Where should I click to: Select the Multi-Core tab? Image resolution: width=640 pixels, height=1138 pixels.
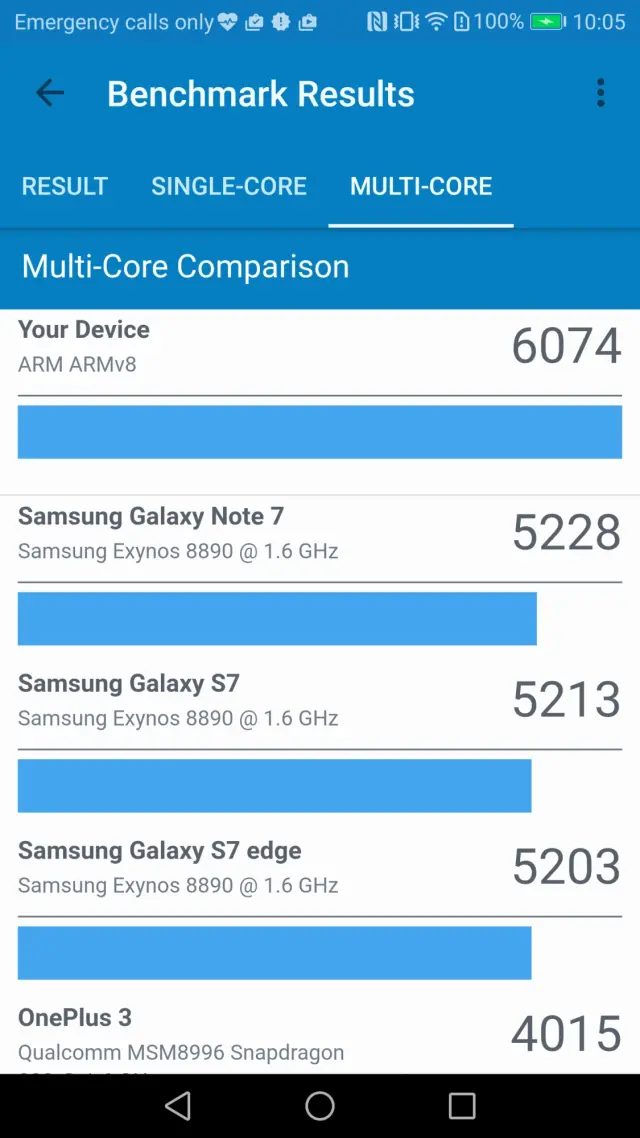point(421,186)
